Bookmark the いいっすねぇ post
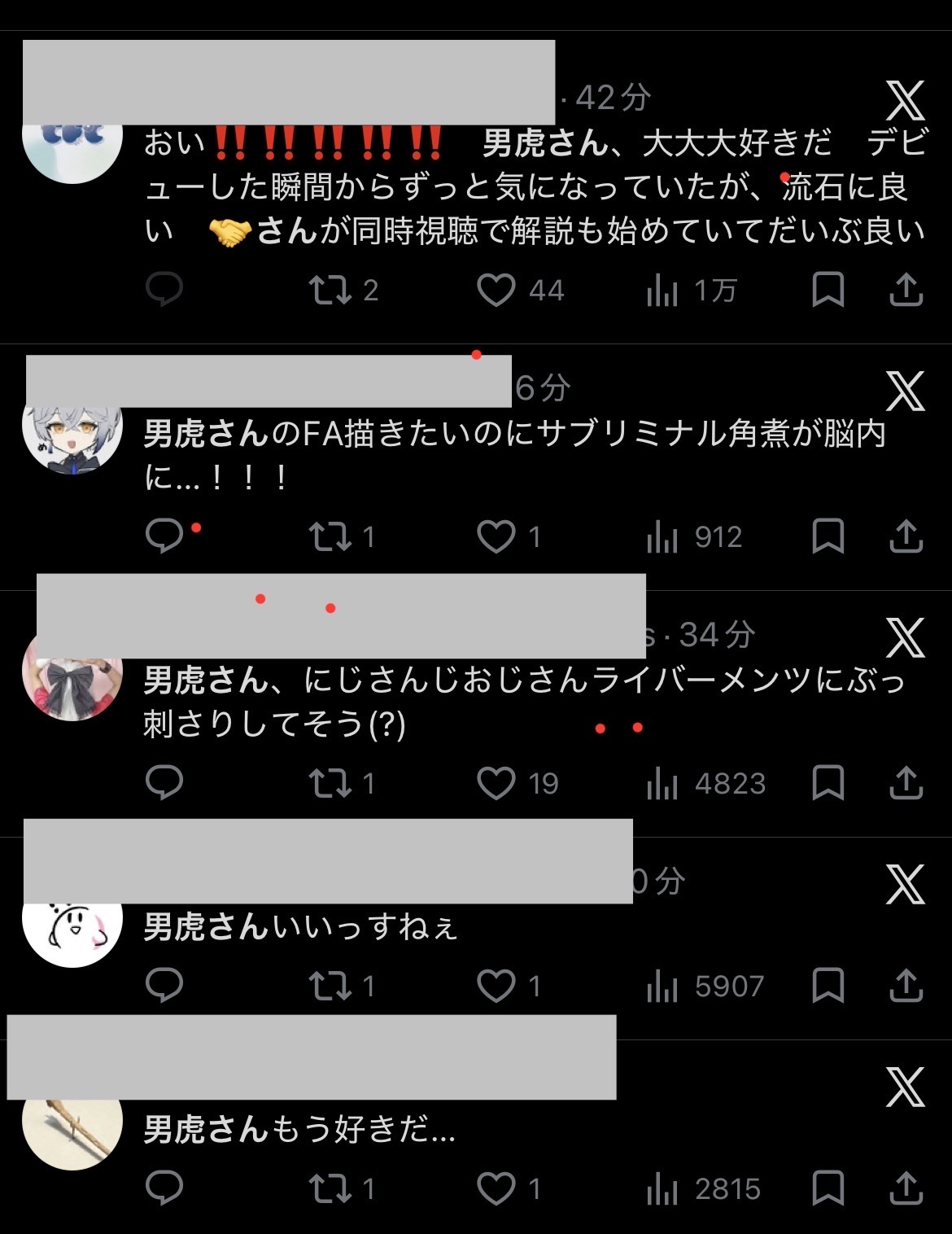This screenshot has width=952, height=1234. tap(828, 986)
